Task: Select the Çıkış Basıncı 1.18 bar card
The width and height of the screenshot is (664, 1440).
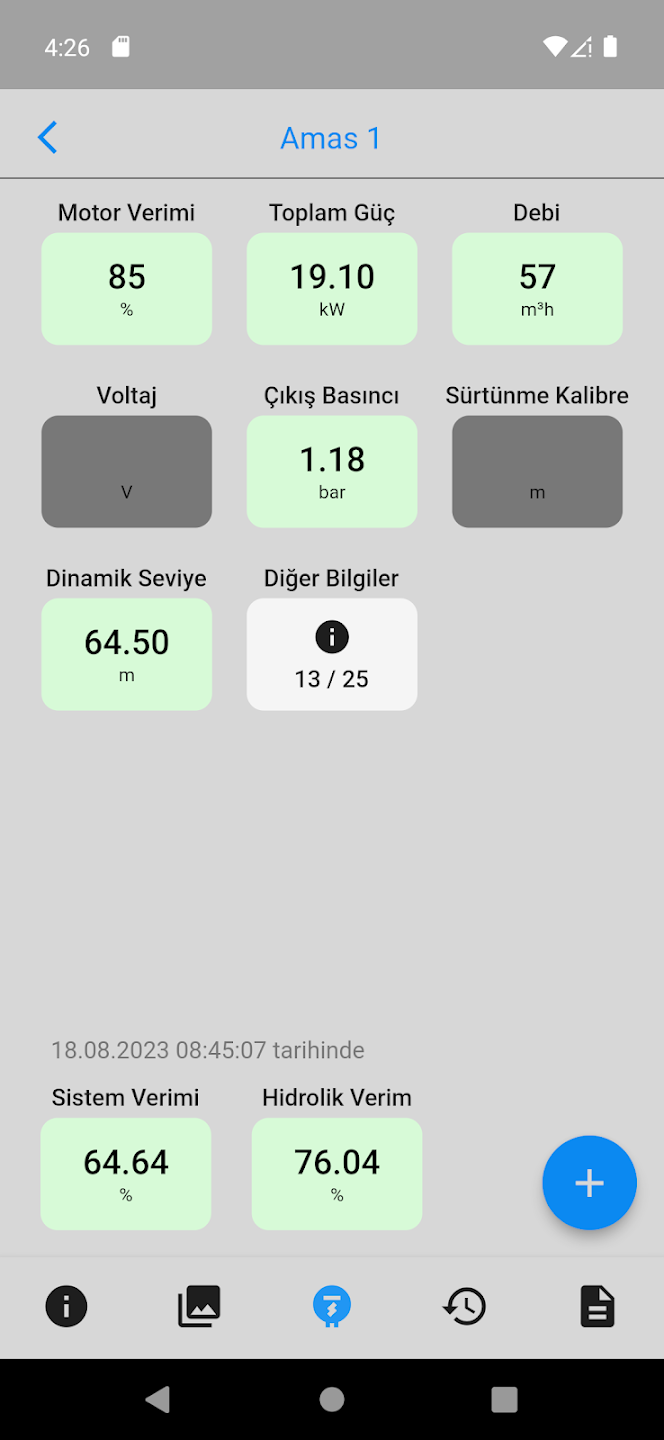Action: (332, 471)
